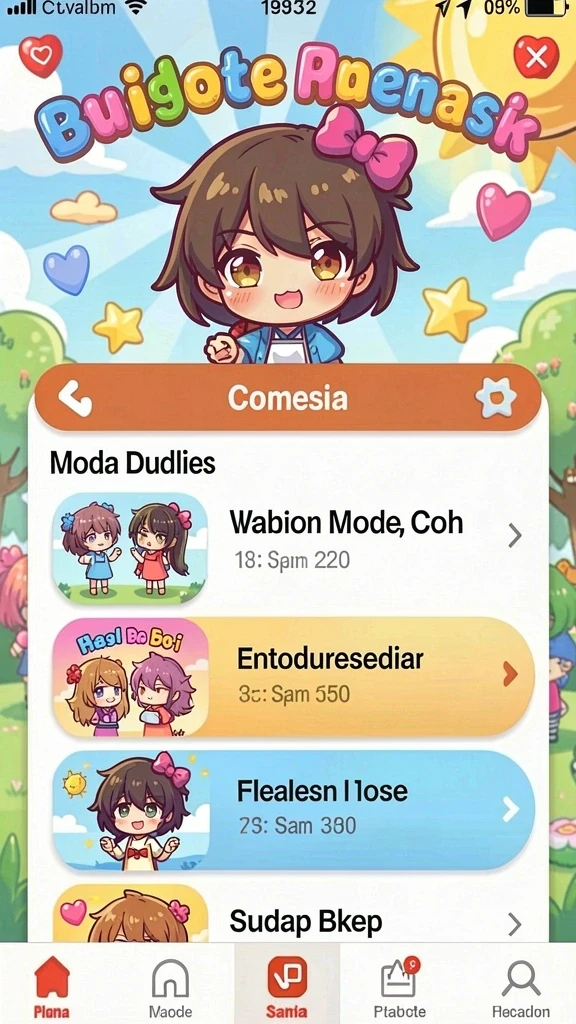The image size is (576, 1024).
Task: Select the Entoduresediar entry
Action: point(293,677)
